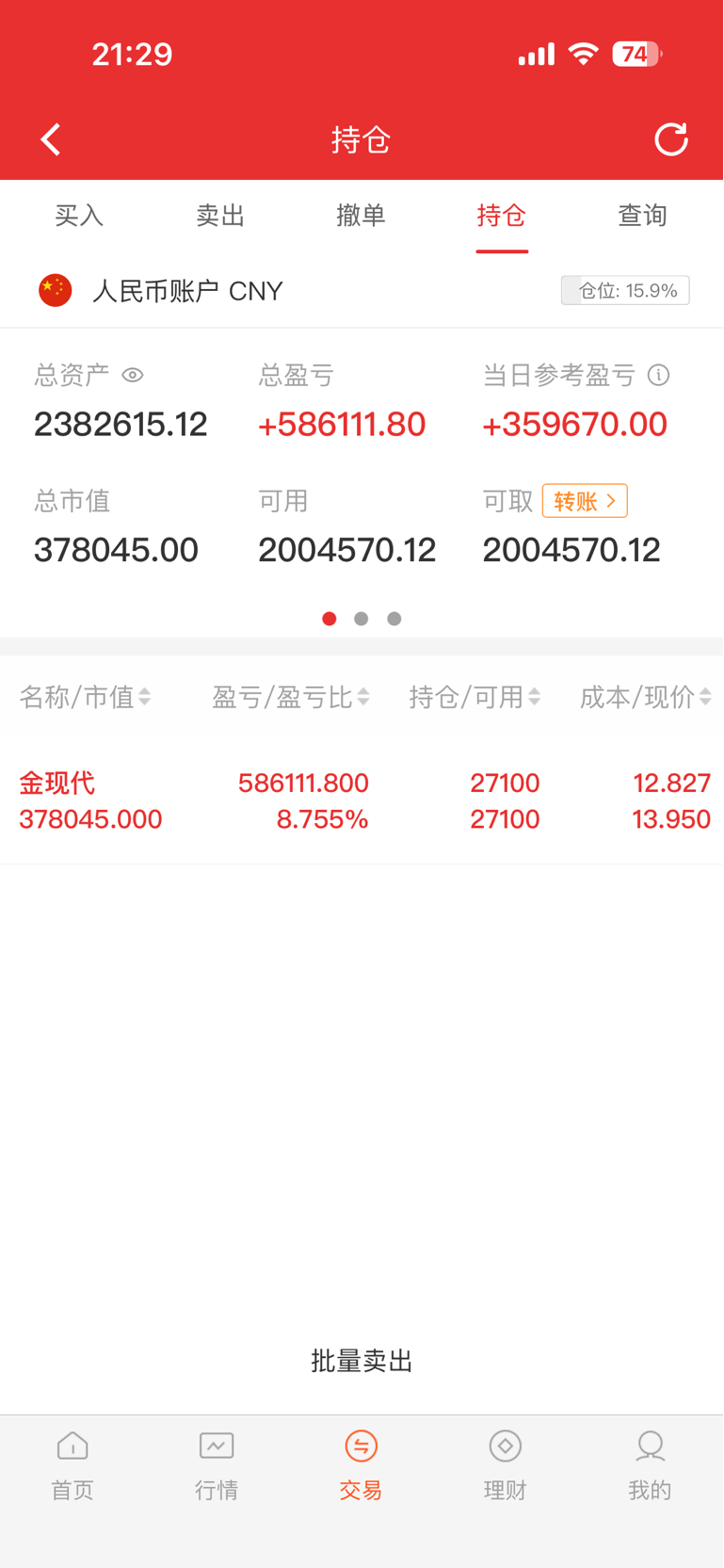This screenshot has height=1568, width=724.
Task: Tap 批量卖出 to batch sell
Action: 362,1361
